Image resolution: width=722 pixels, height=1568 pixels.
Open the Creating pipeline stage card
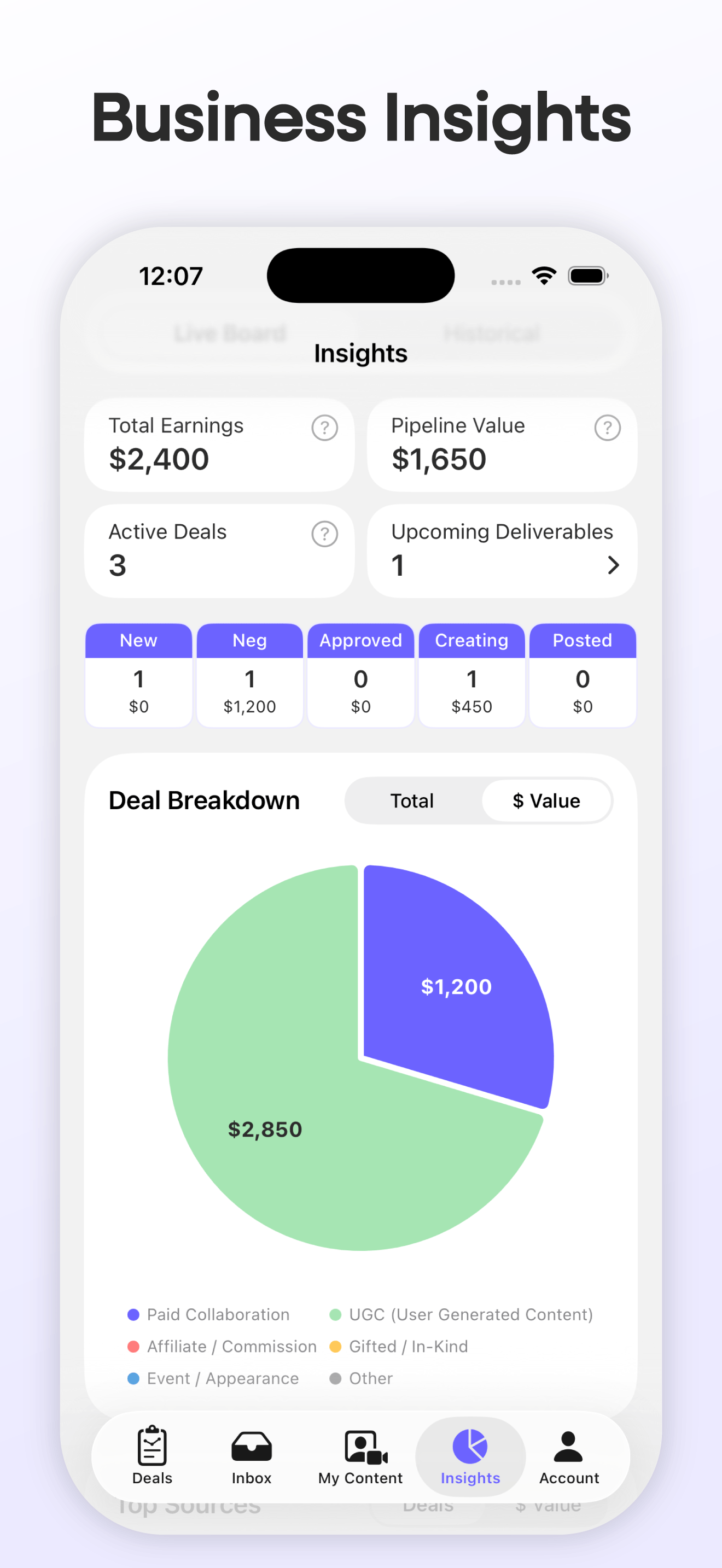(x=471, y=676)
